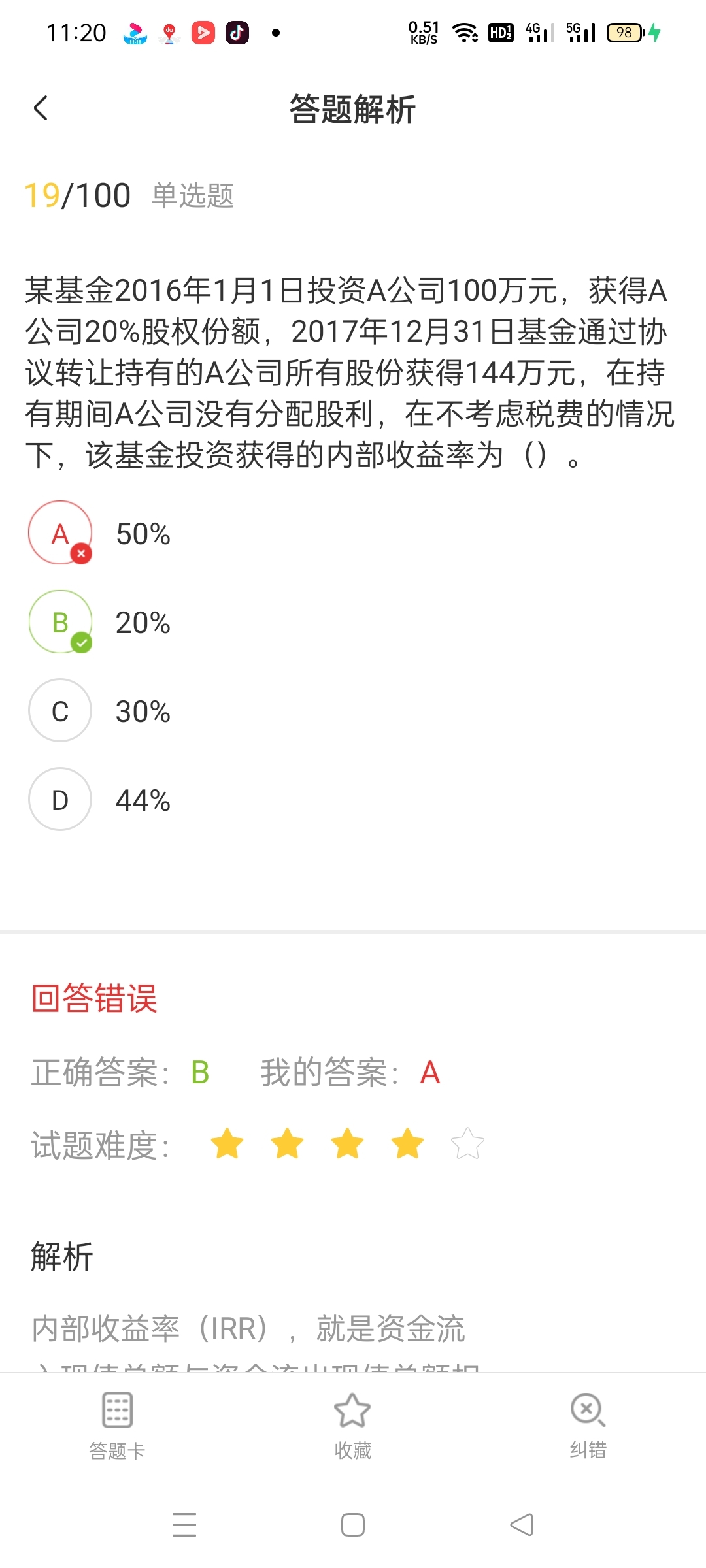Go back using the top-left arrow
706x1568 pixels.
pyautogui.click(x=41, y=108)
